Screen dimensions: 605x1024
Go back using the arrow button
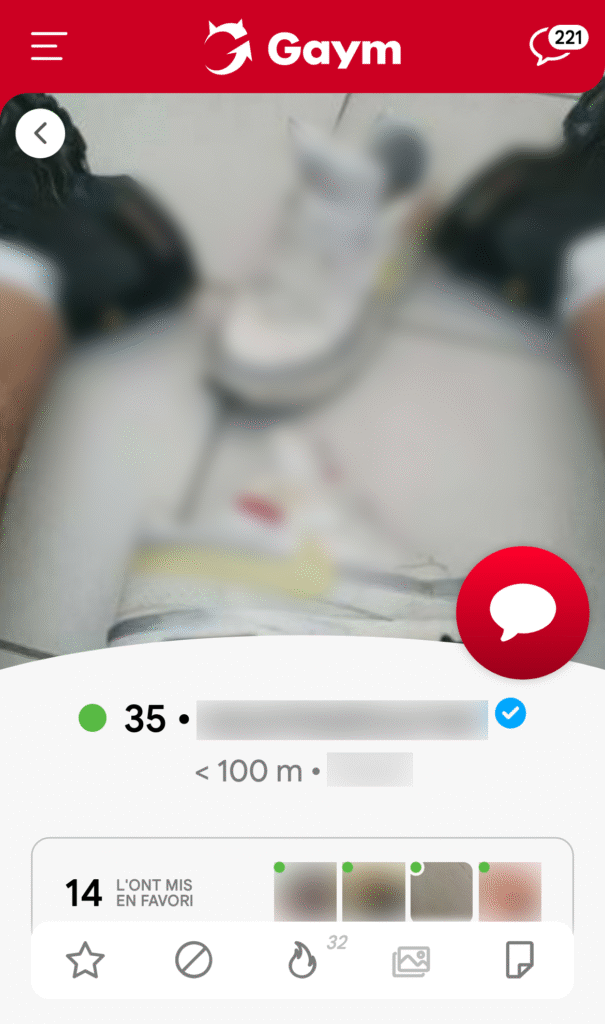click(40, 133)
